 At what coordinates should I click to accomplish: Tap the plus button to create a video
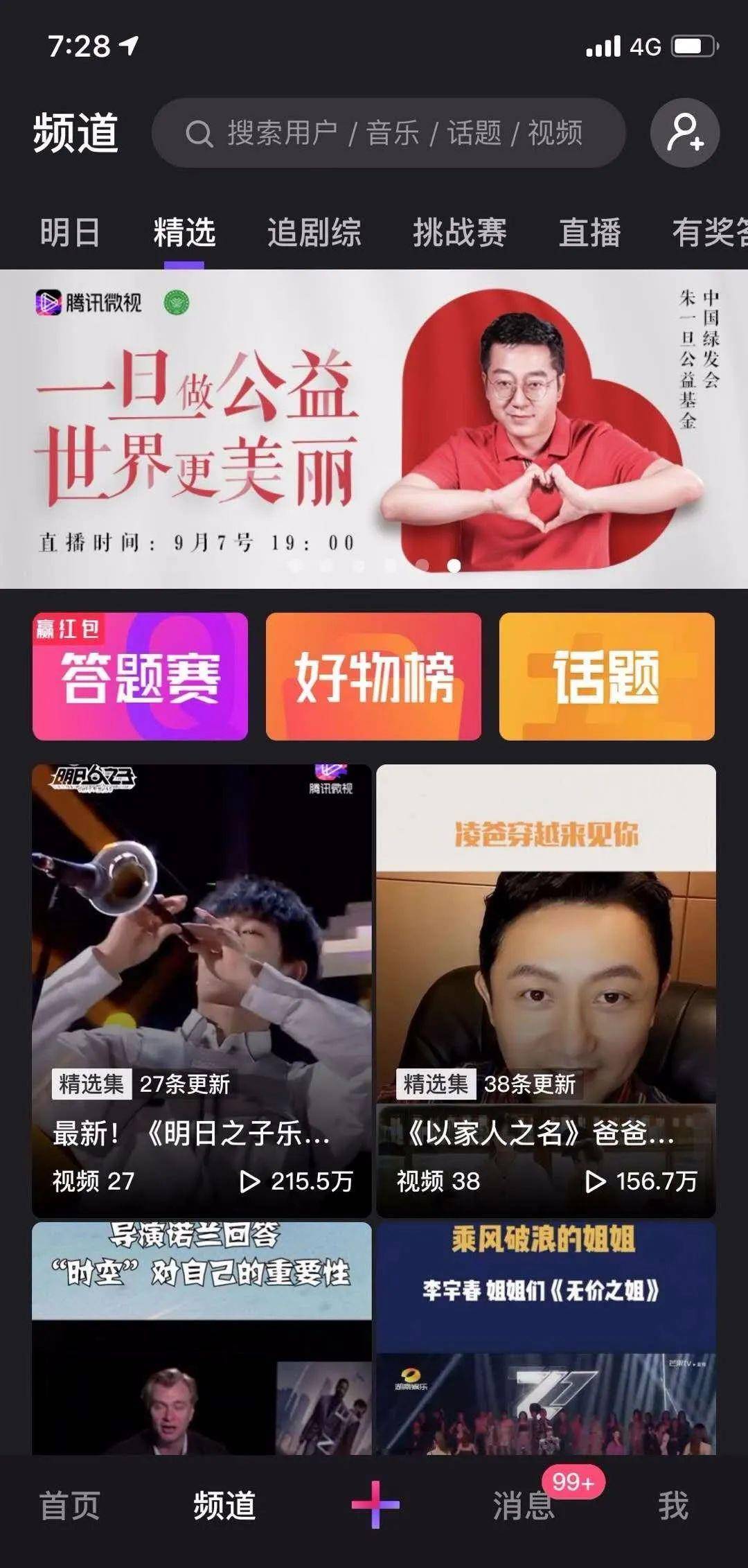[x=375, y=1505]
